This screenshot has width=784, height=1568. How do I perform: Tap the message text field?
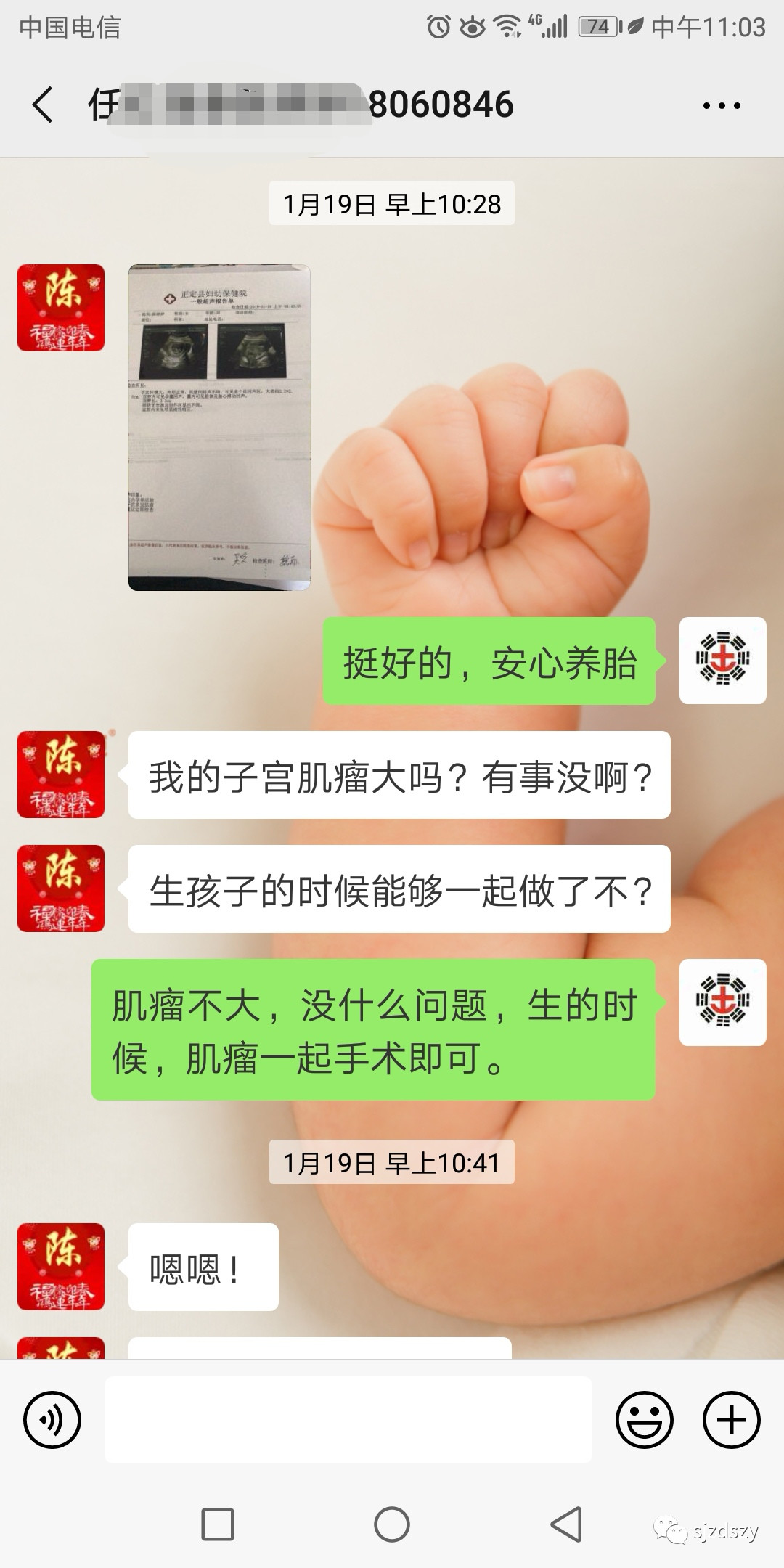tap(348, 1419)
